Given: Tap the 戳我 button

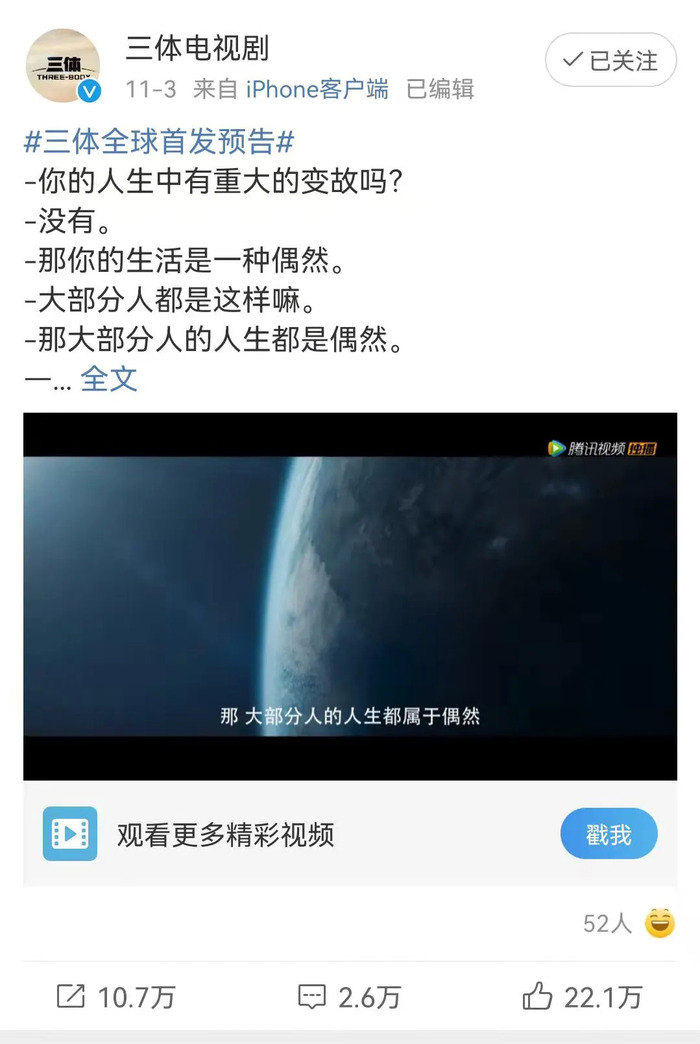Looking at the screenshot, I should [608, 834].
